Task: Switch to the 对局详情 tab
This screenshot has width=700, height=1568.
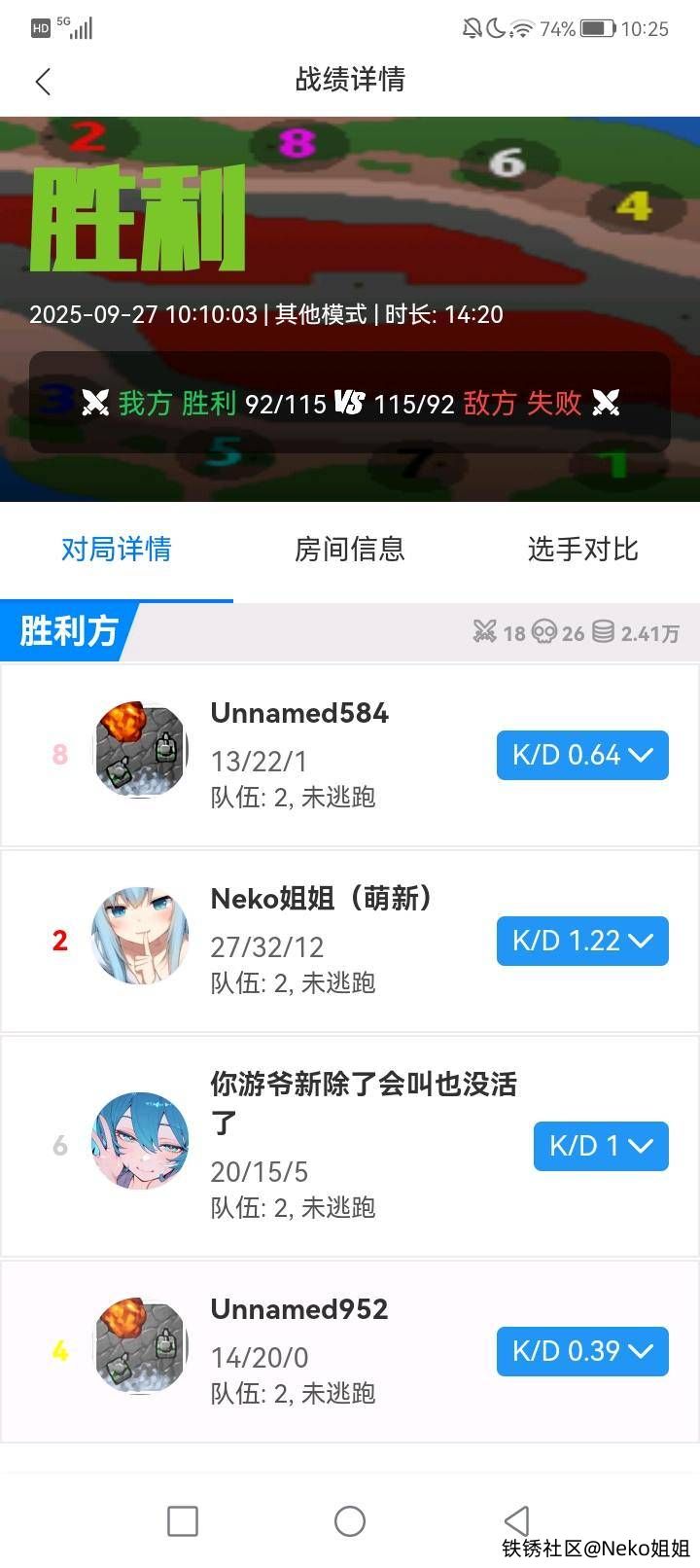Action: (117, 550)
